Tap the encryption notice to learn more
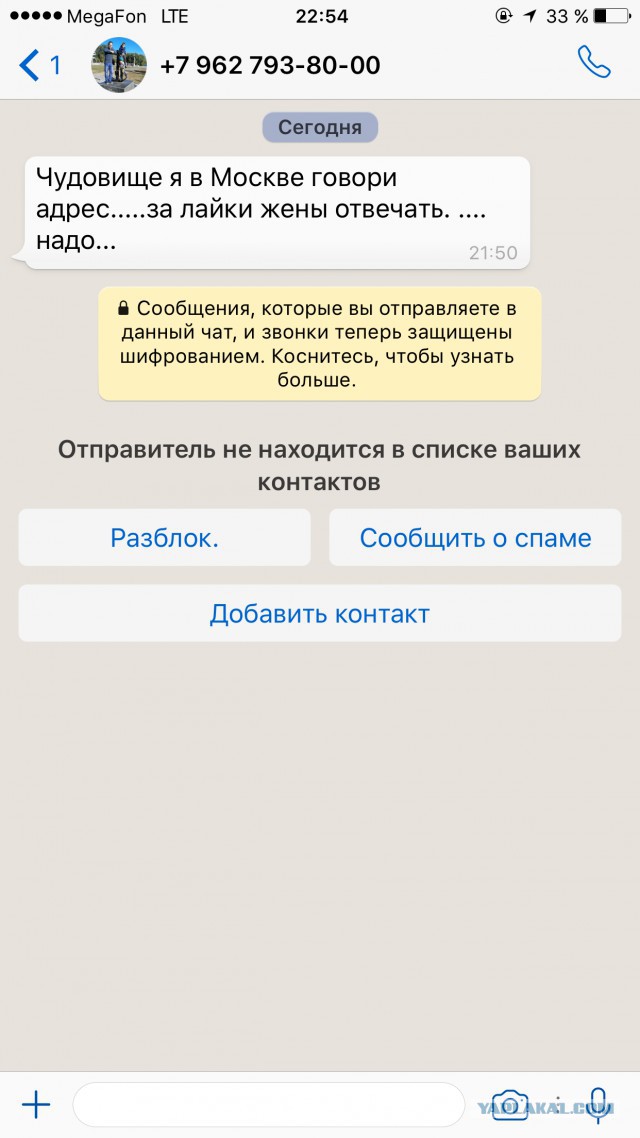 [320, 344]
